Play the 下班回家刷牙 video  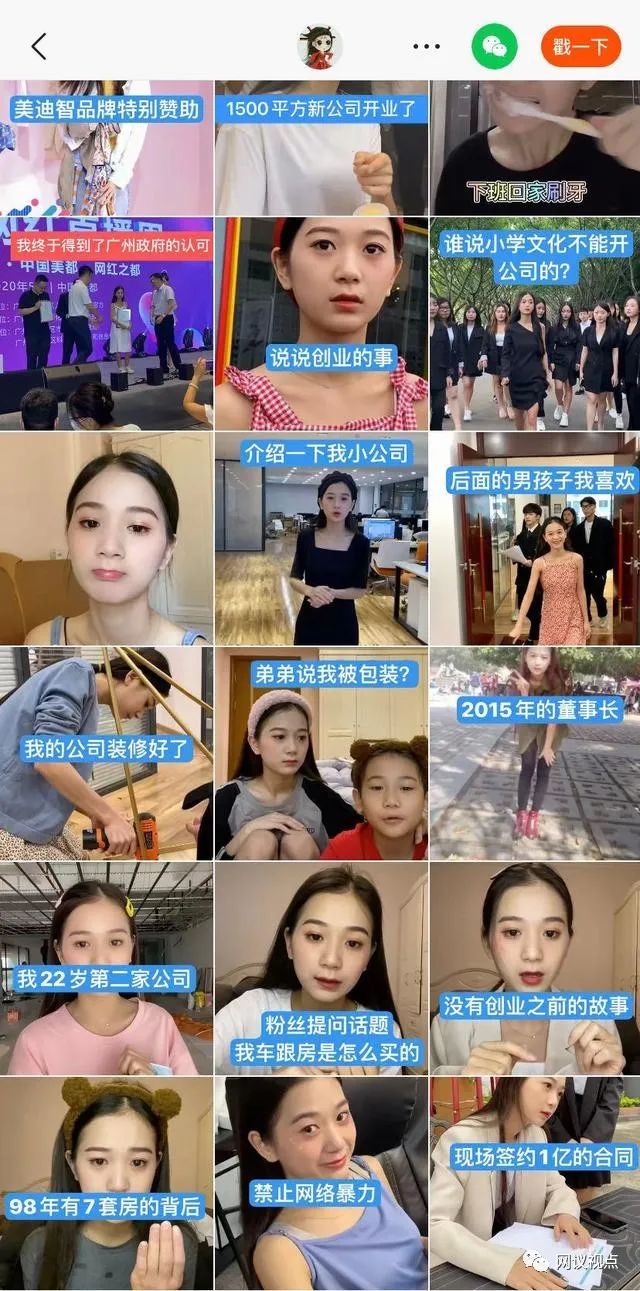[535, 148]
